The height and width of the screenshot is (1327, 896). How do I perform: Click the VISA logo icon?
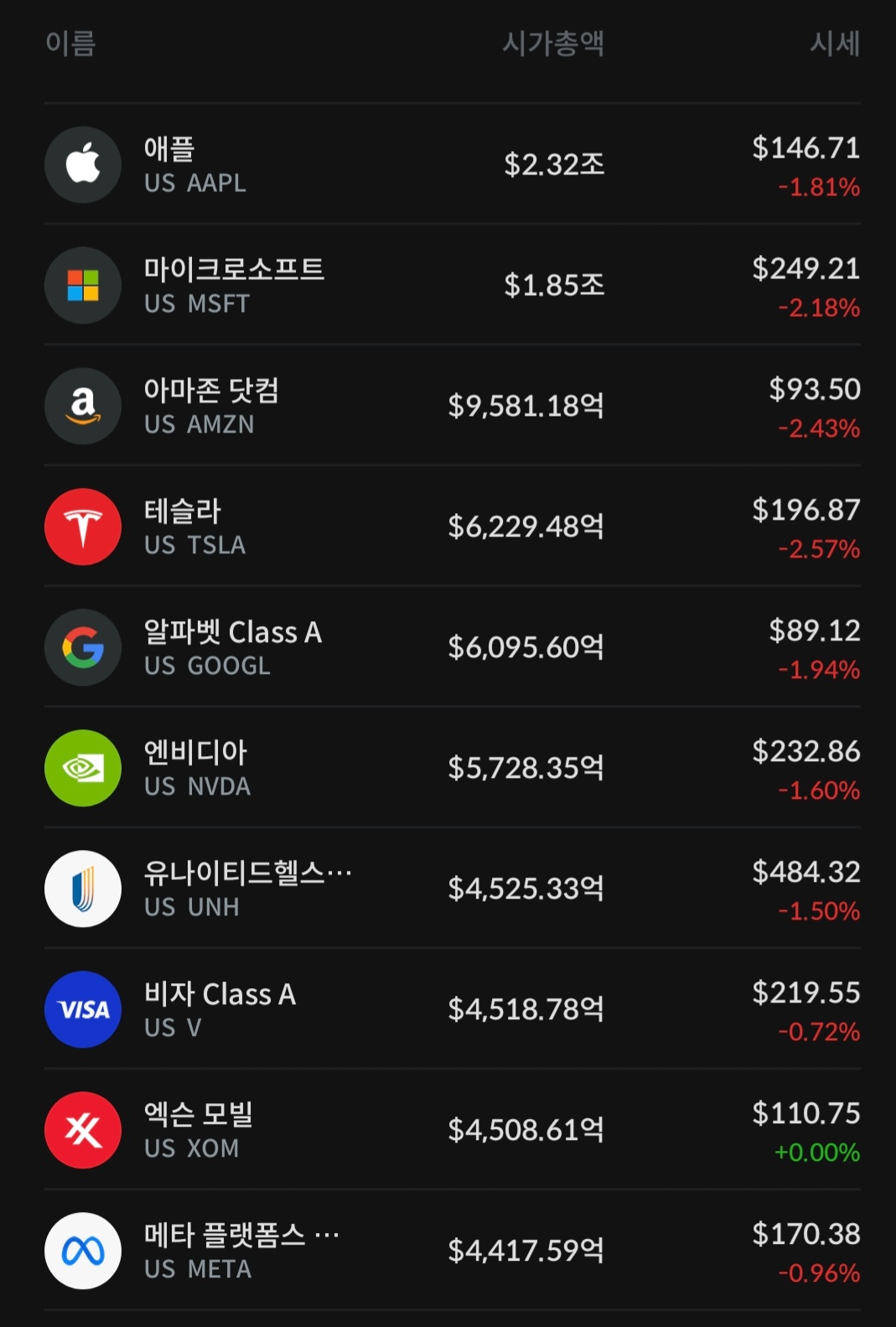pos(82,1009)
